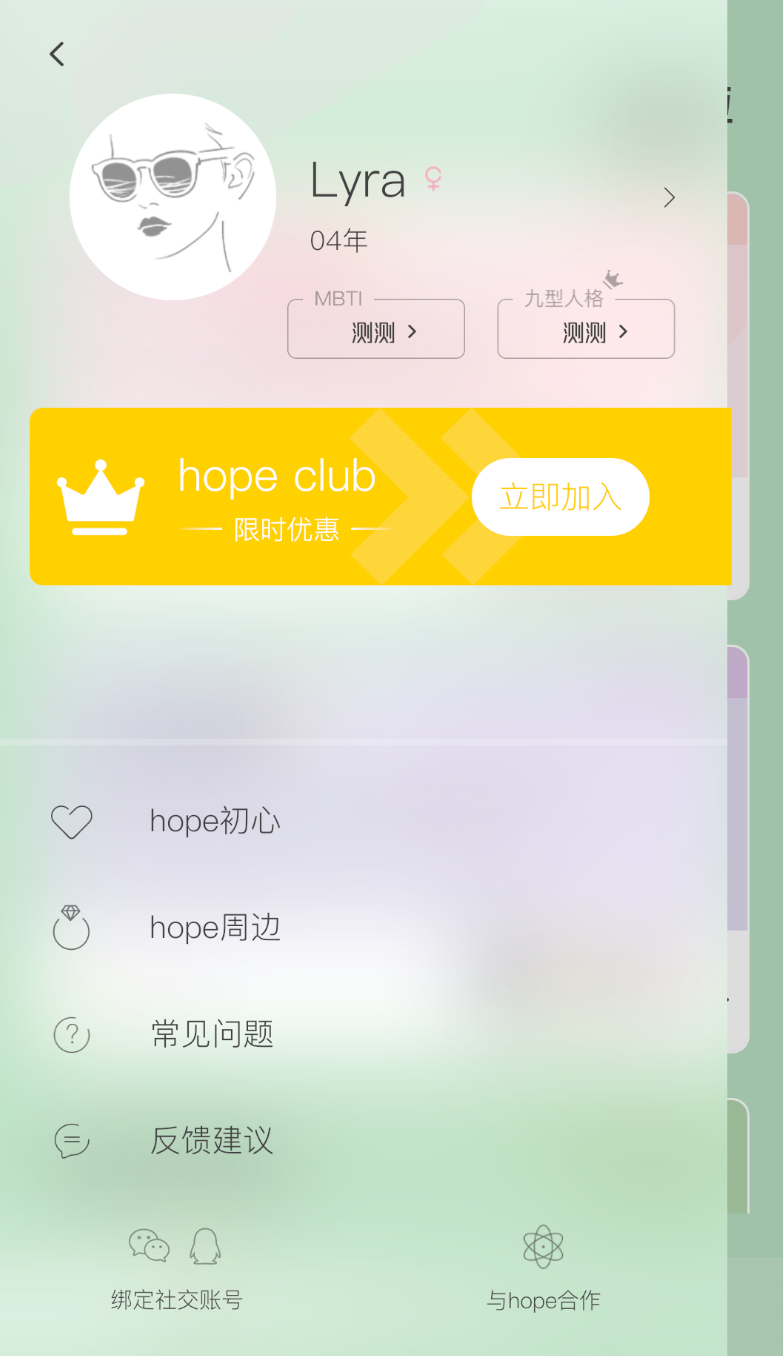The height and width of the screenshot is (1356, 783).
Task: Click the speech bubble icon beside 反馈建议
Action: point(71,1140)
